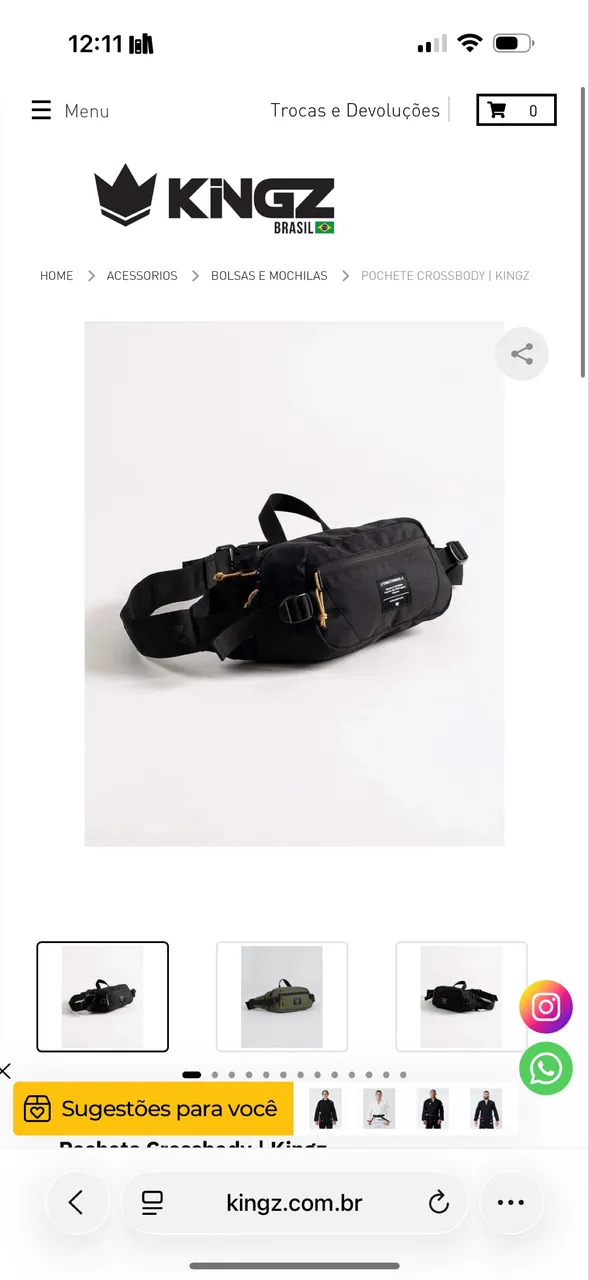Reload the kingz.com.br page
Image resolution: width=589 pixels, height=1280 pixels.
click(x=439, y=1203)
